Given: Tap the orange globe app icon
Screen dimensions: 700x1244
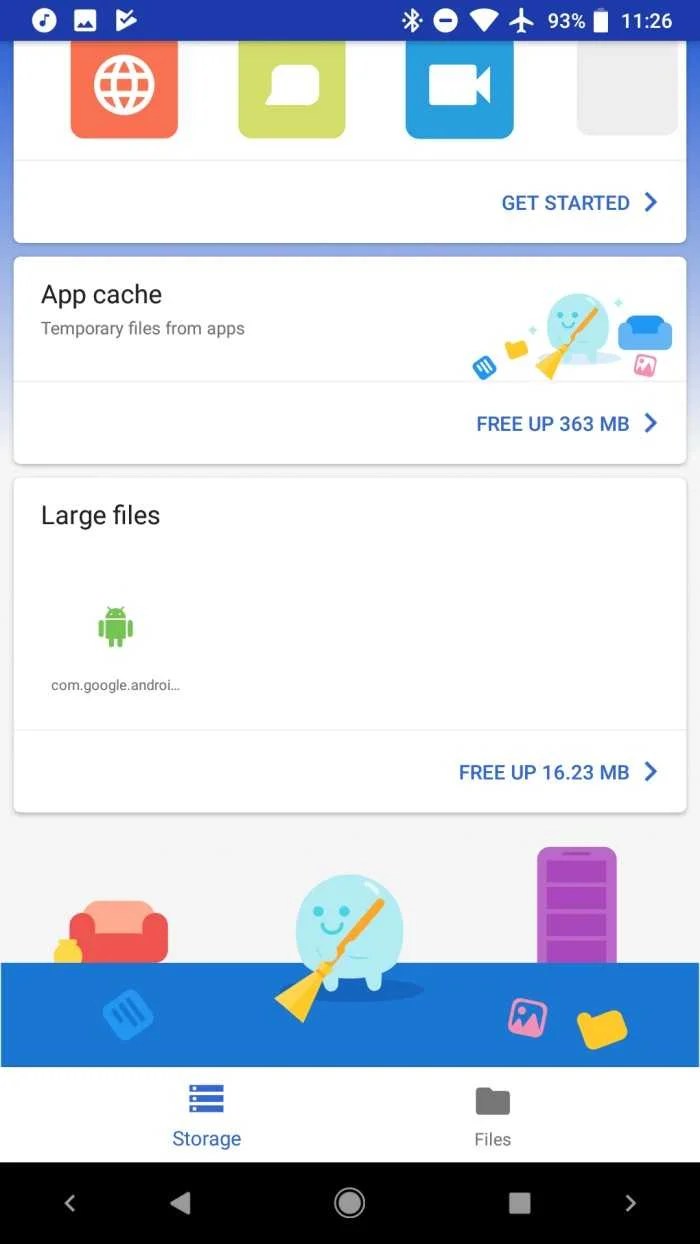Looking at the screenshot, I should [124, 86].
